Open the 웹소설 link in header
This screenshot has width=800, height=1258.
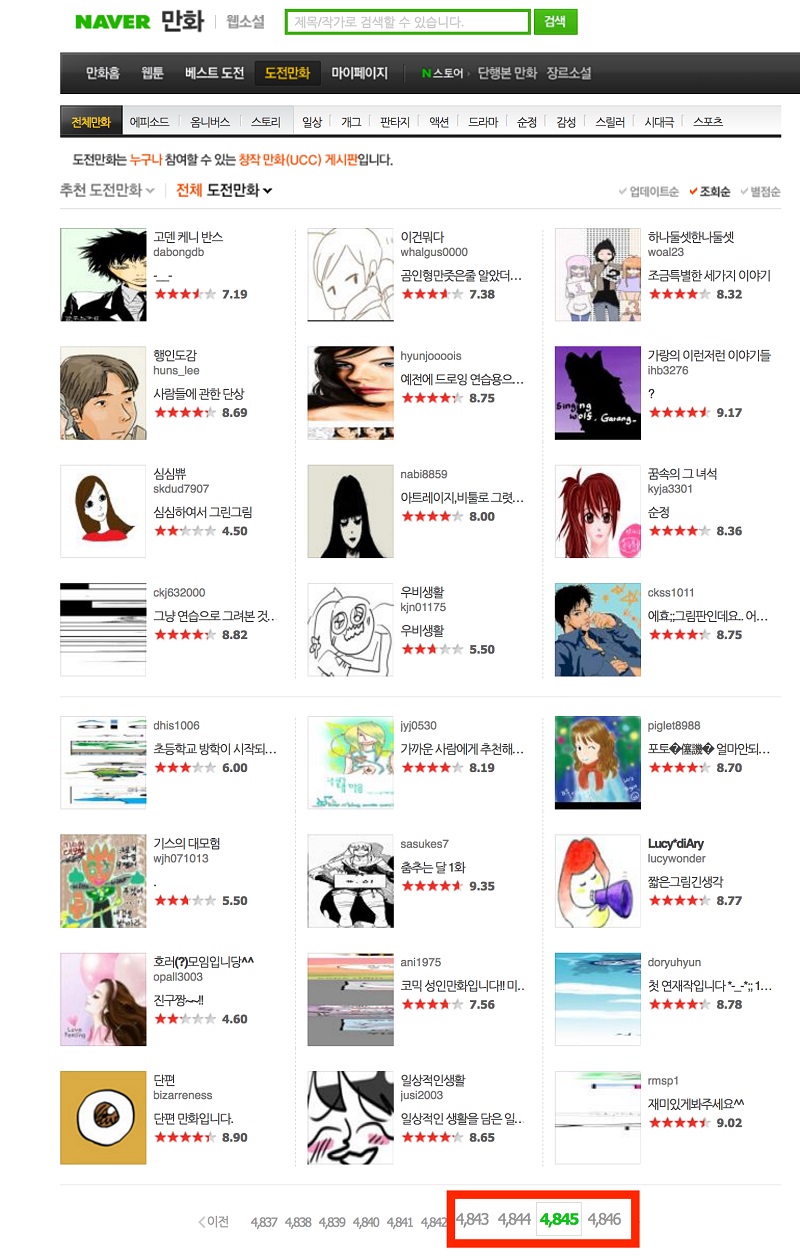tap(246, 22)
